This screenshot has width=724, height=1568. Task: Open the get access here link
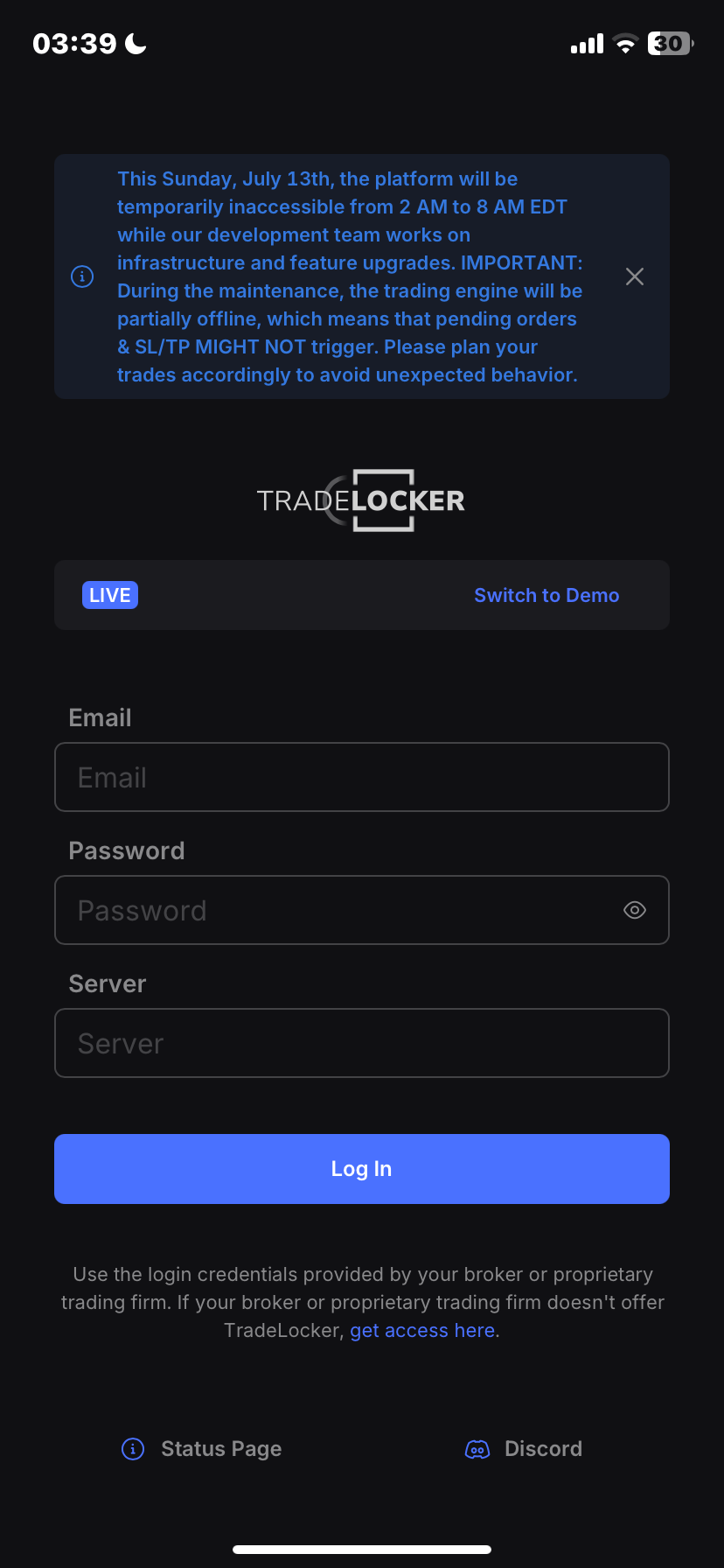coord(422,1330)
